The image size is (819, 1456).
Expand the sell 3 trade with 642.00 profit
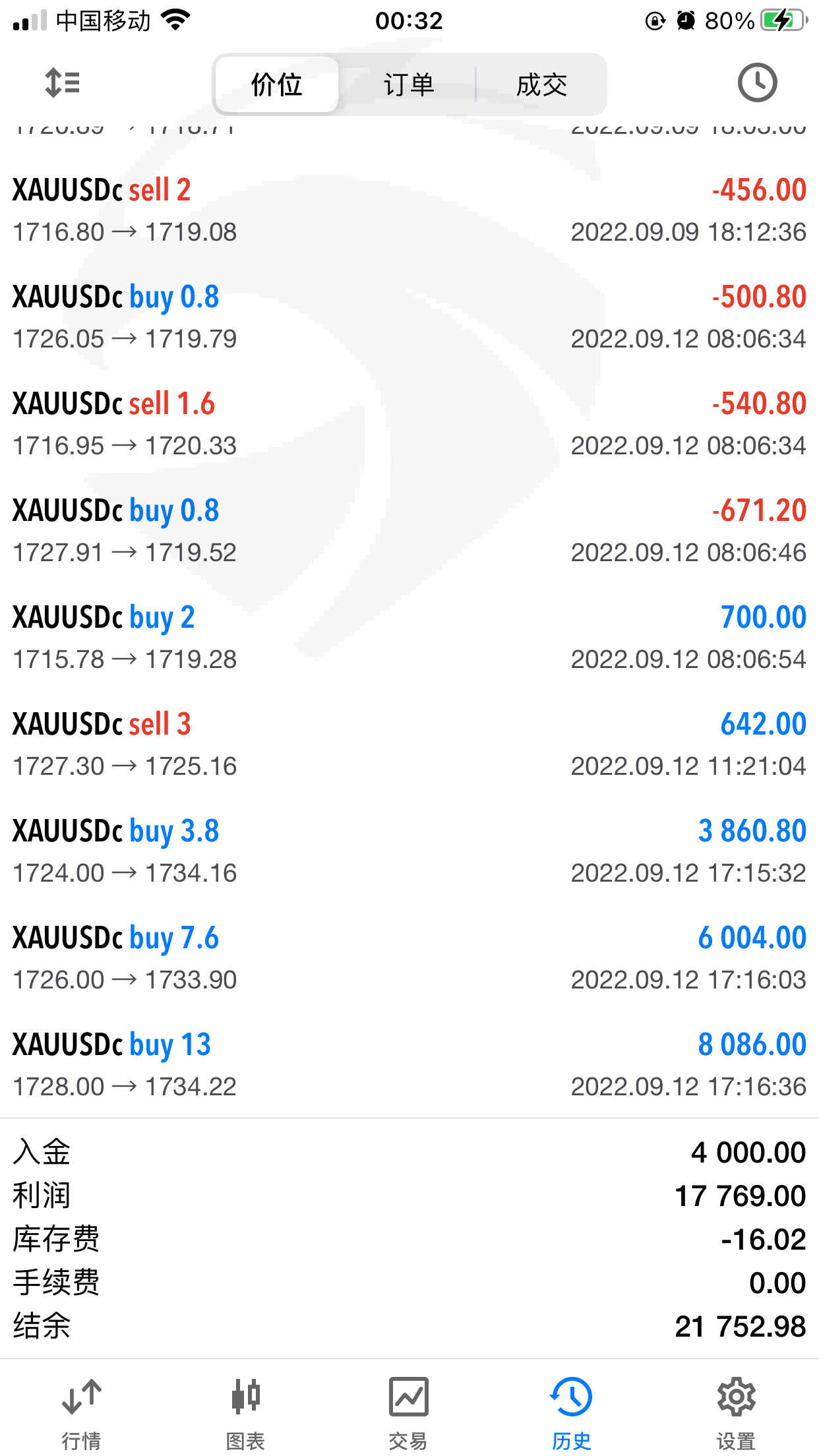[409, 744]
